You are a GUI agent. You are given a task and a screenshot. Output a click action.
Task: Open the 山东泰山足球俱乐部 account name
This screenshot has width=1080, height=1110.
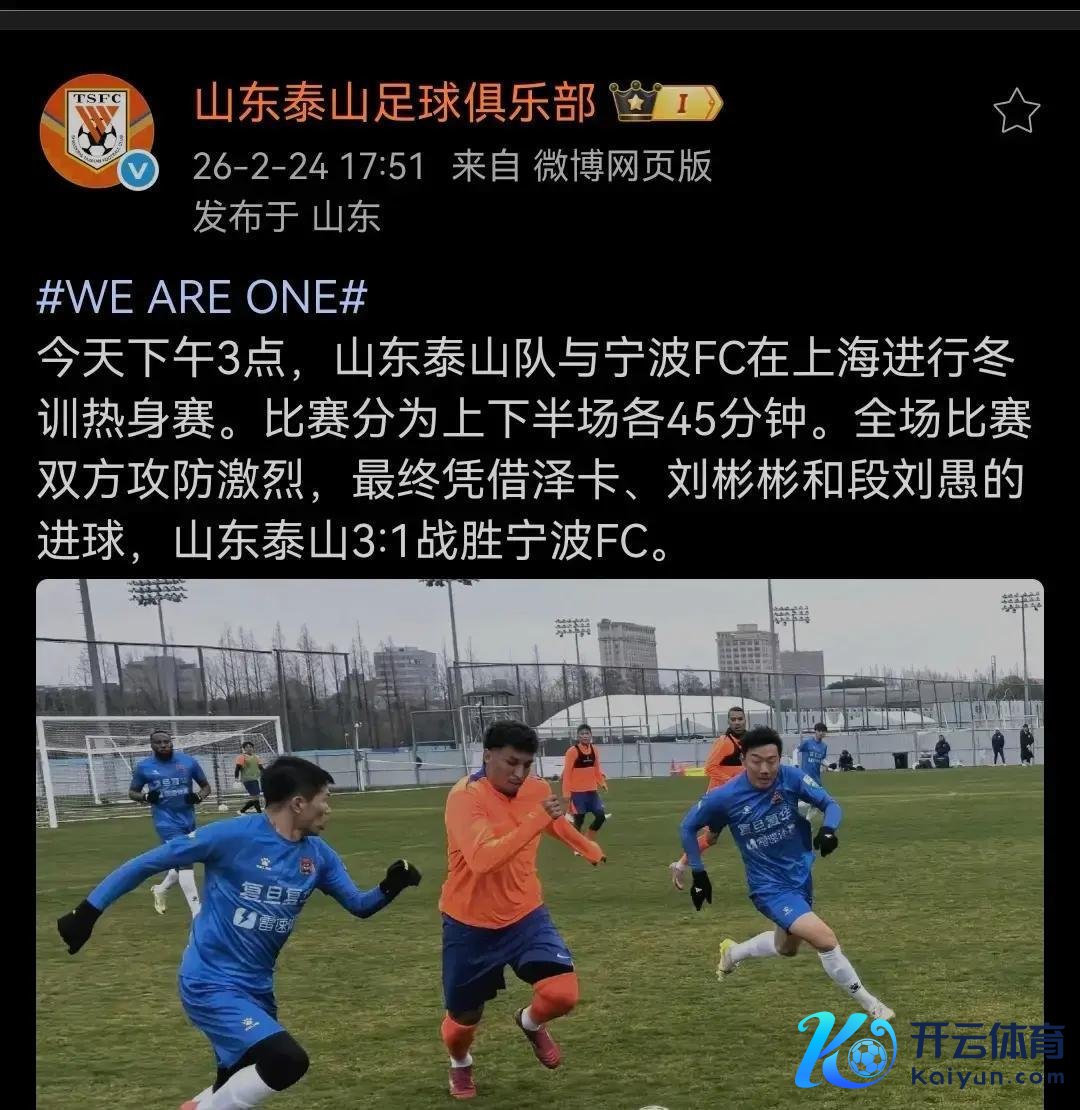[x=394, y=103]
